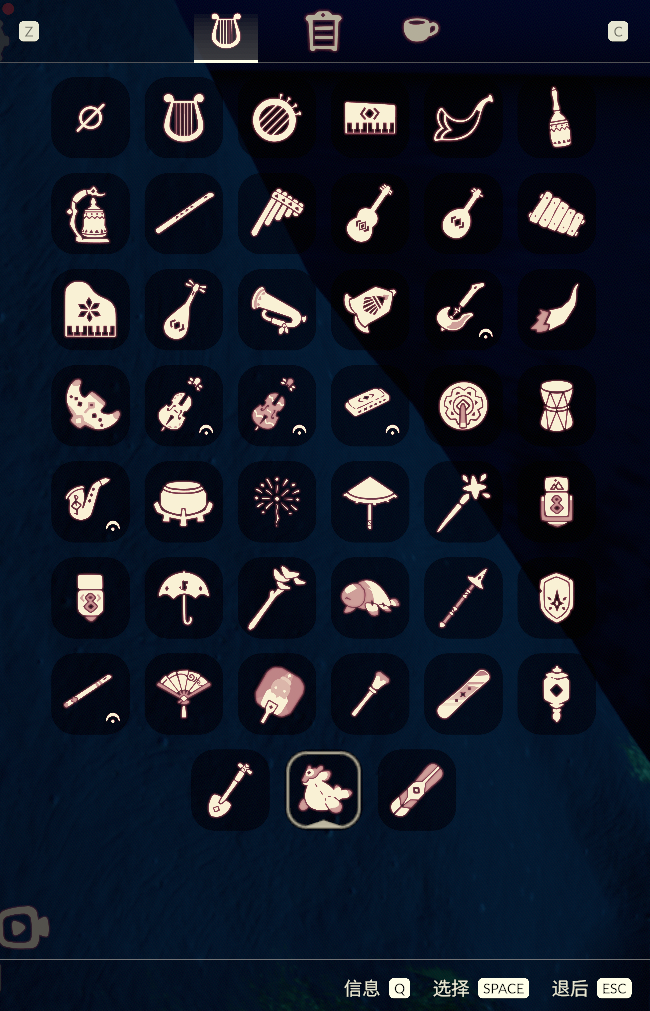This screenshot has height=1011, width=650.
Task: Select the shovel item
Action: point(230,790)
